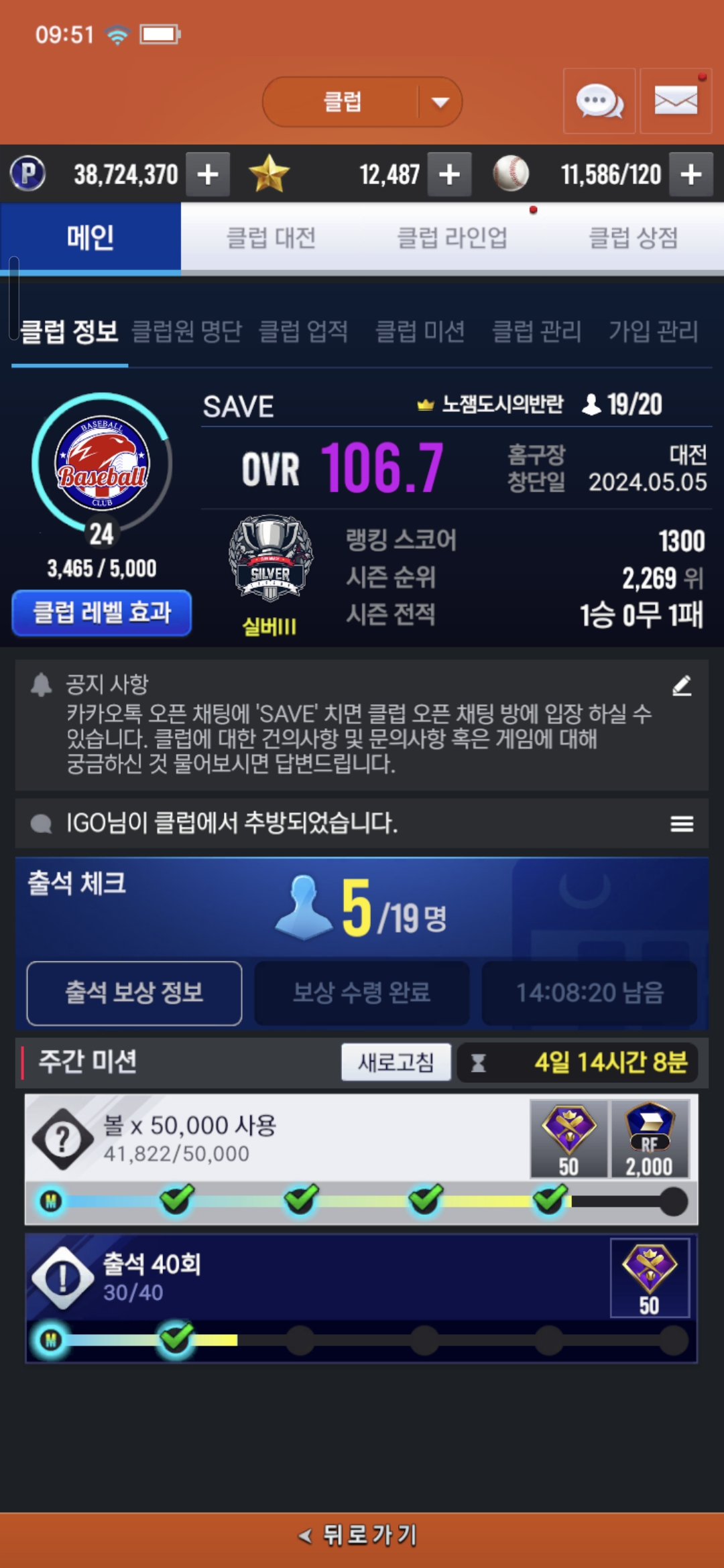Open the 가입 관리 sub-tab

[x=653, y=331]
